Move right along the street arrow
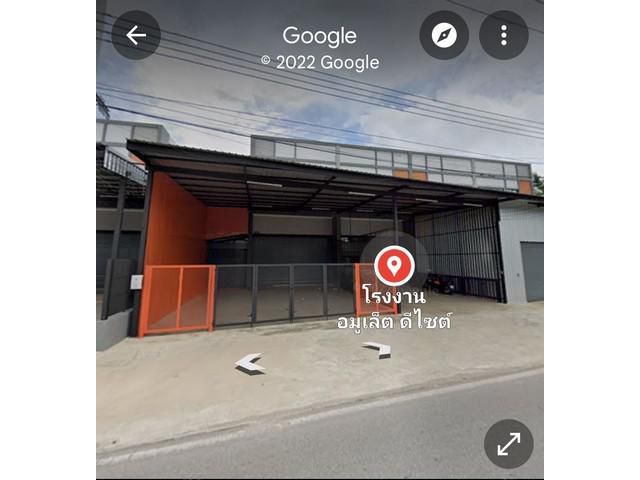640x480 pixels. click(x=377, y=349)
